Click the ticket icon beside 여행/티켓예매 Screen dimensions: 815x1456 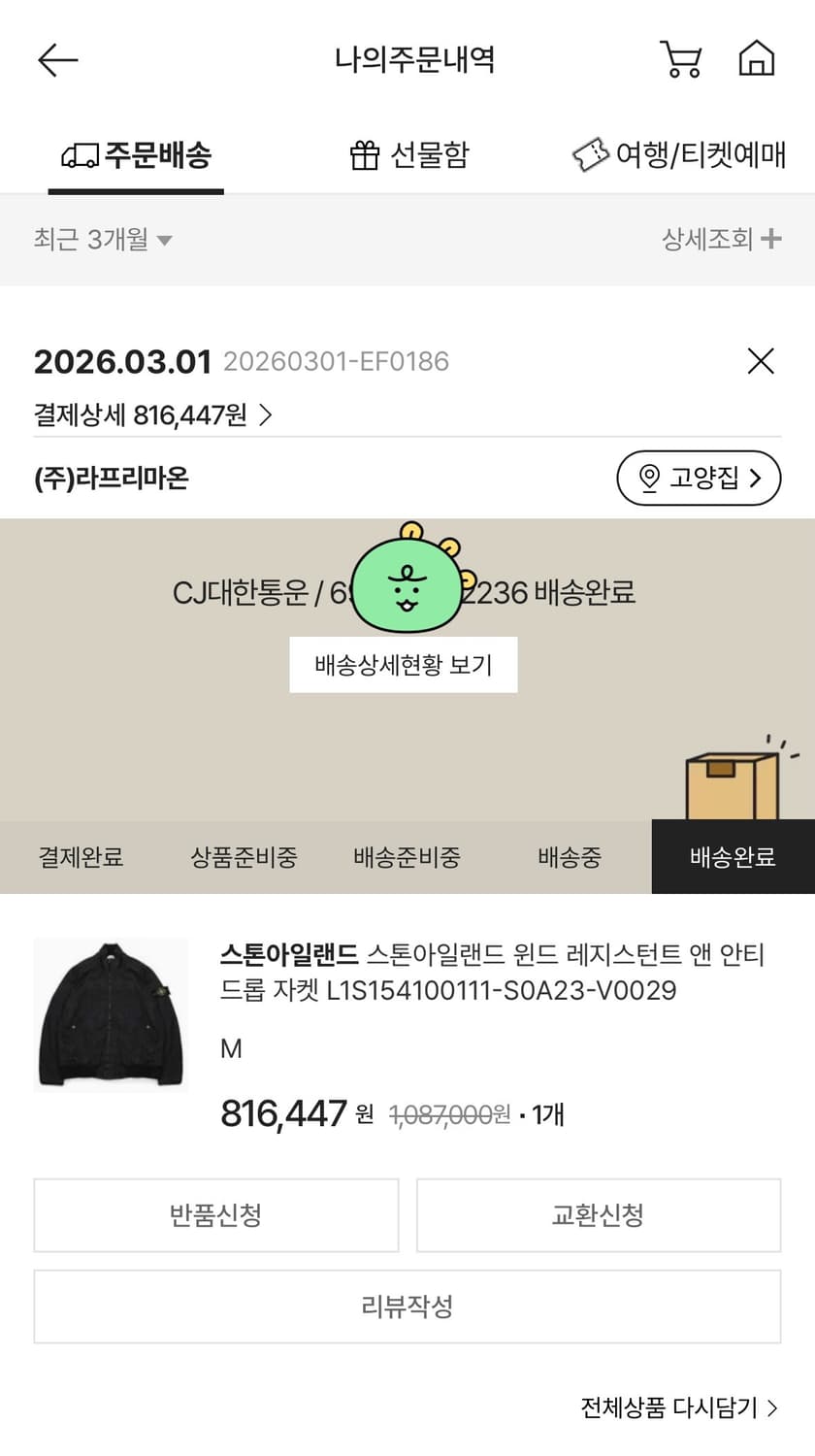click(589, 153)
